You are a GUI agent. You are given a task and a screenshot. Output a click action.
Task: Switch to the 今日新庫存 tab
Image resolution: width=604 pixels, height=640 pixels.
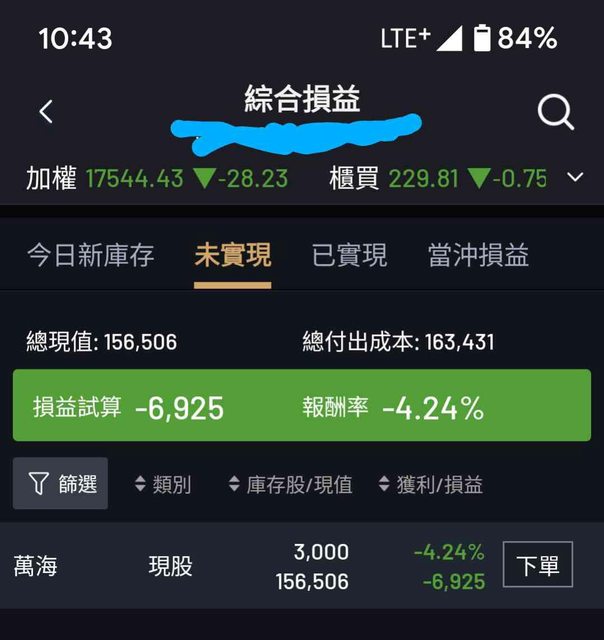click(x=90, y=255)
